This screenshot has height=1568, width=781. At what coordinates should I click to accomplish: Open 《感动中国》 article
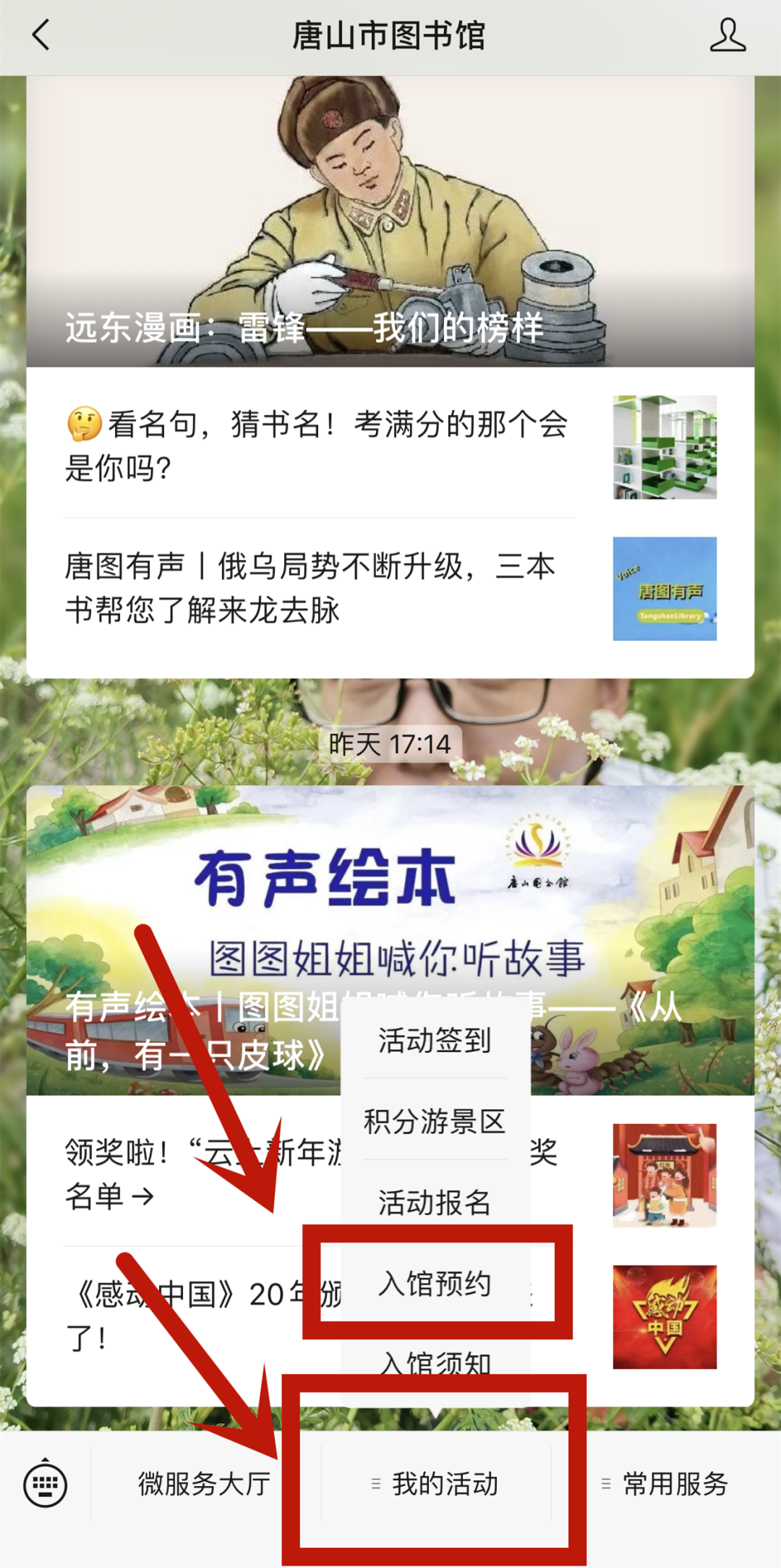pos(188,1315)
